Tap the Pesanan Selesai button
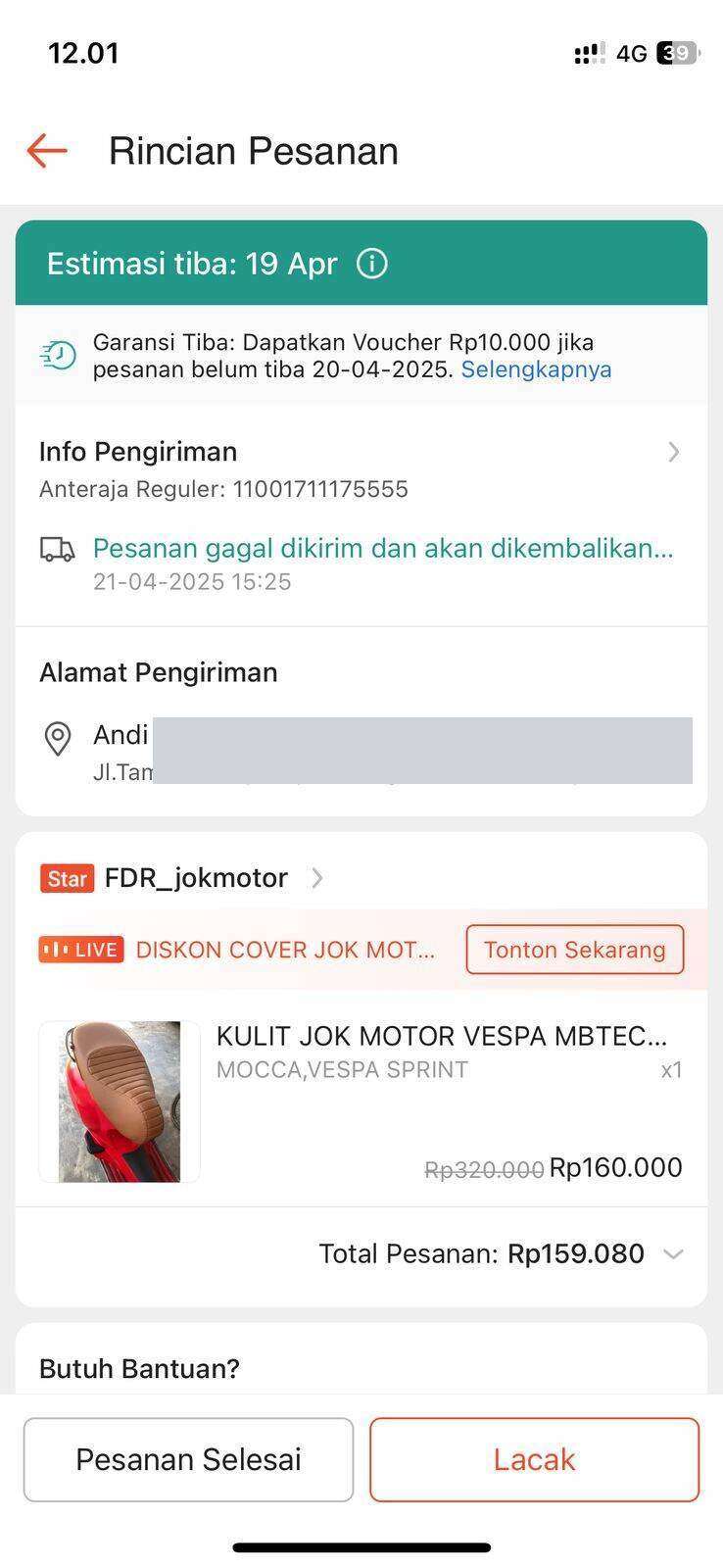This screenshot has height=1568, width=723. pos(189,1459)
